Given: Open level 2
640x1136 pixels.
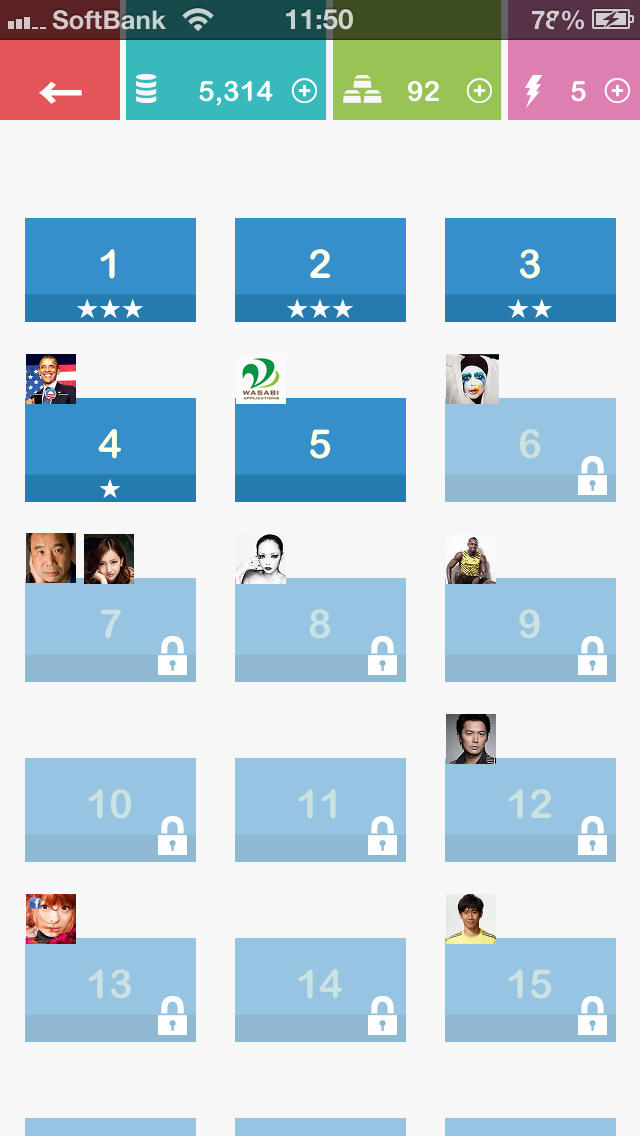Looking at the screenshot, I should tap(320, 269).
